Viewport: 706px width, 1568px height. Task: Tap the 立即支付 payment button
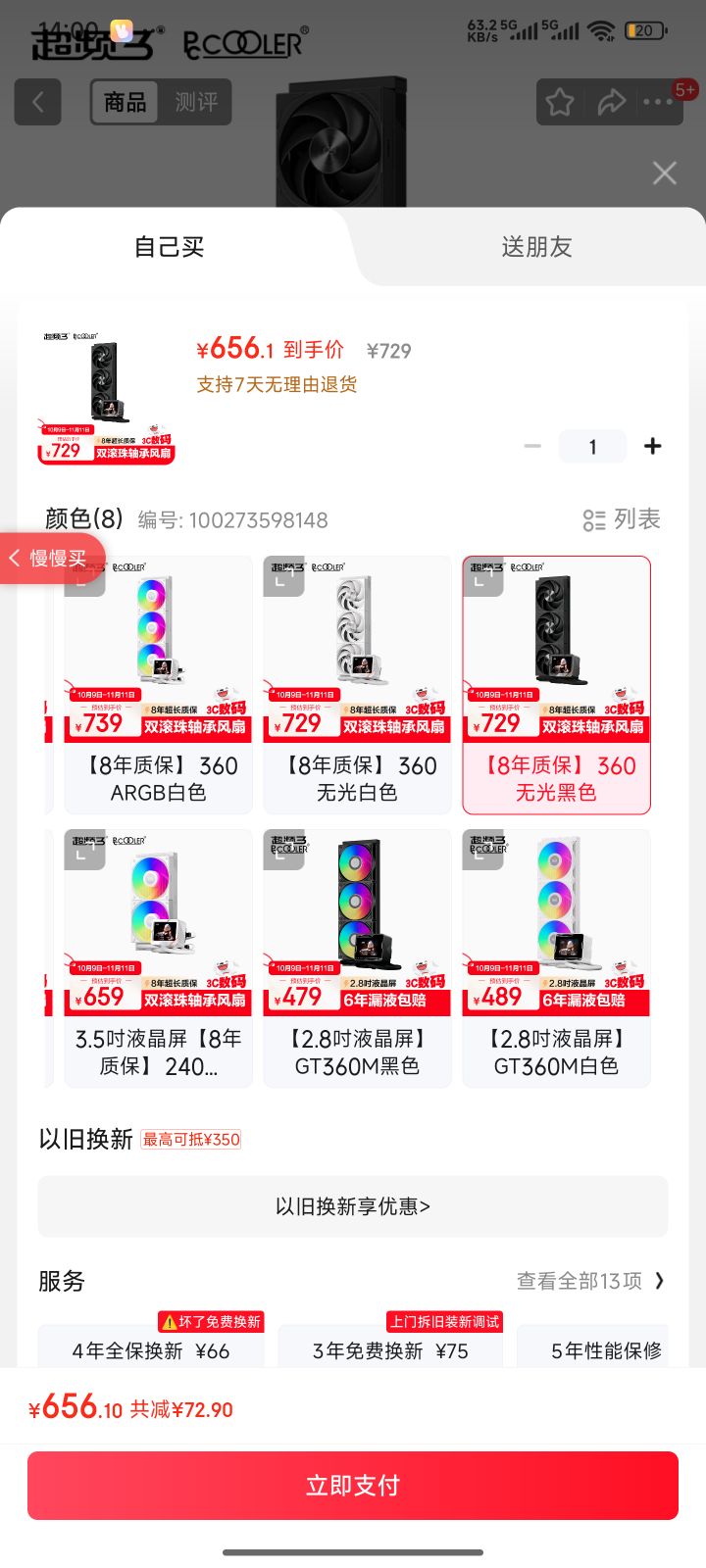coord(351,1485)
